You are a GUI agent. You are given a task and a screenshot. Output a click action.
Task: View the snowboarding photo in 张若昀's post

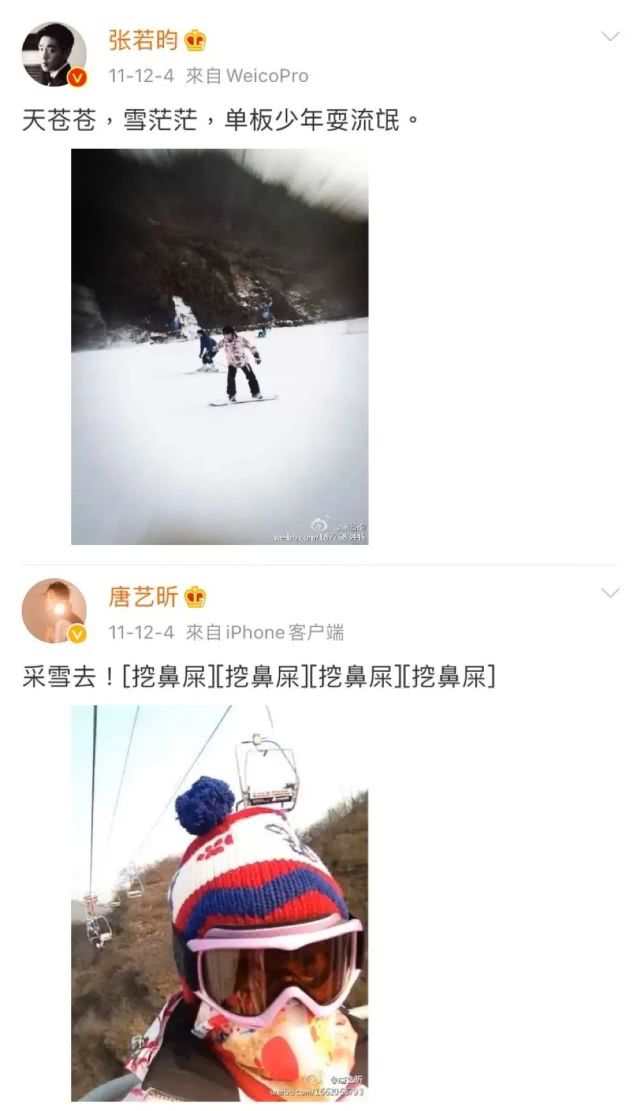click(x=219, y=346)
